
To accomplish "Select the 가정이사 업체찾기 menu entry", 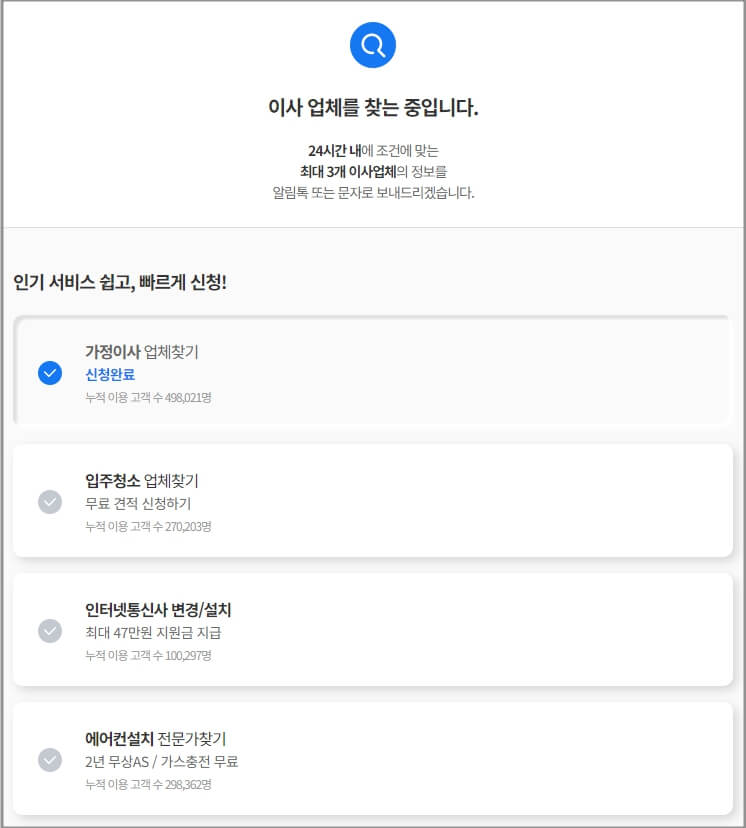I will pyautogui.click(x=143, y=352).
